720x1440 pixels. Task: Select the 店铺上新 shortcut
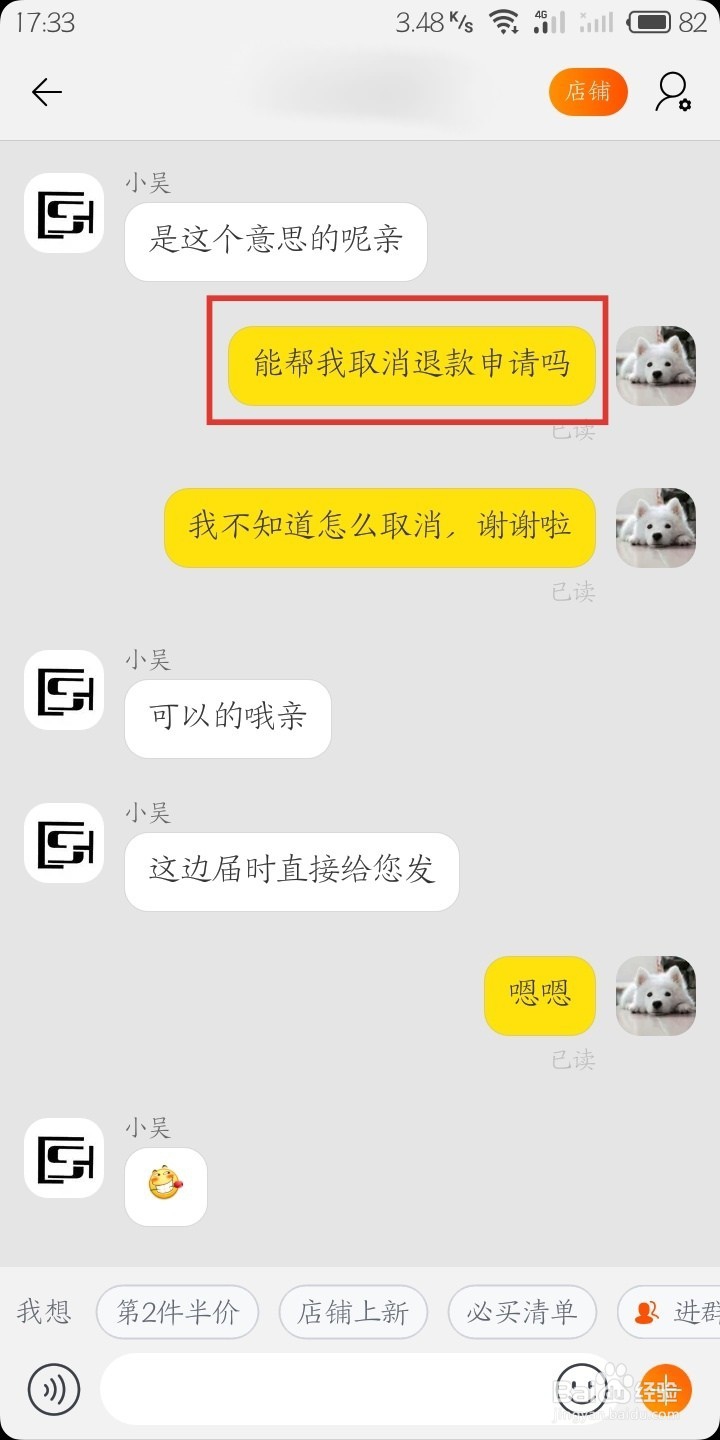click(354, 1312)
